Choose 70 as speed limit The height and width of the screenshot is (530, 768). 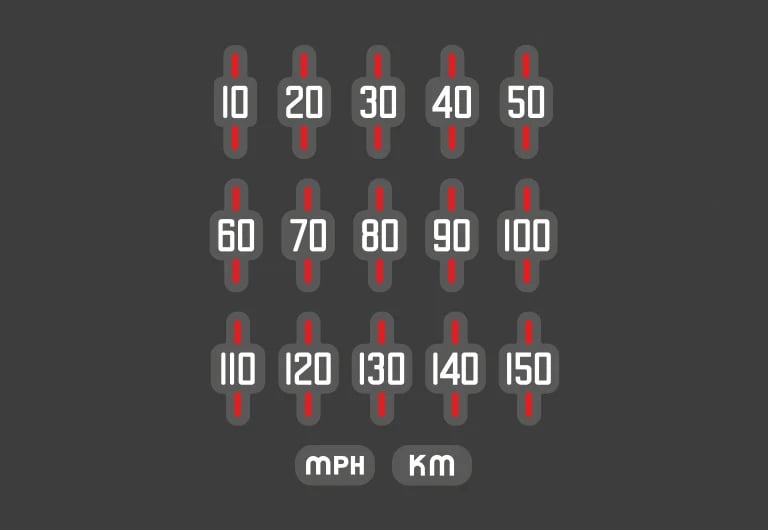(x=308, y=236)
